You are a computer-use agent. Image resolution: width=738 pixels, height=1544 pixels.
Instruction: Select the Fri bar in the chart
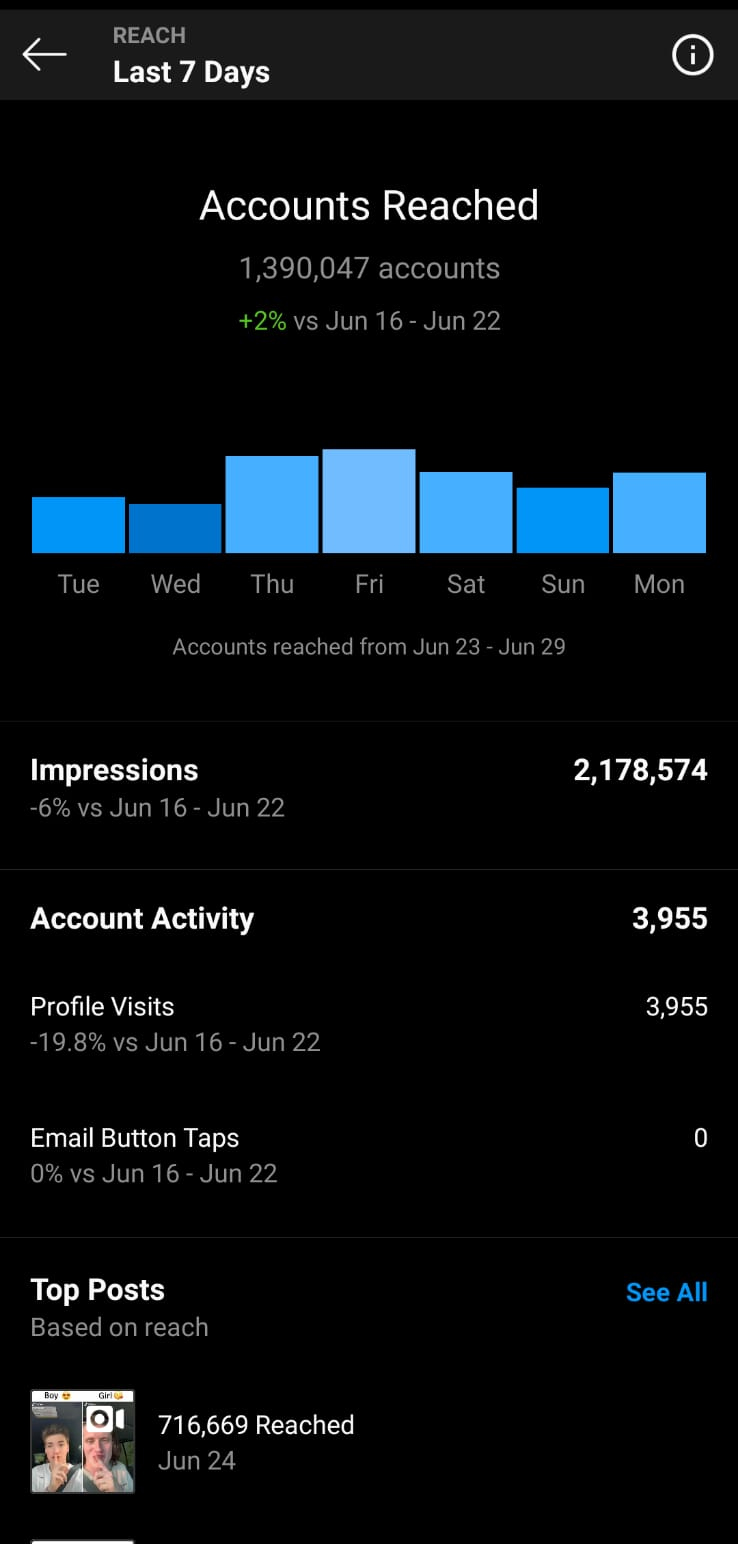[369, 501]
